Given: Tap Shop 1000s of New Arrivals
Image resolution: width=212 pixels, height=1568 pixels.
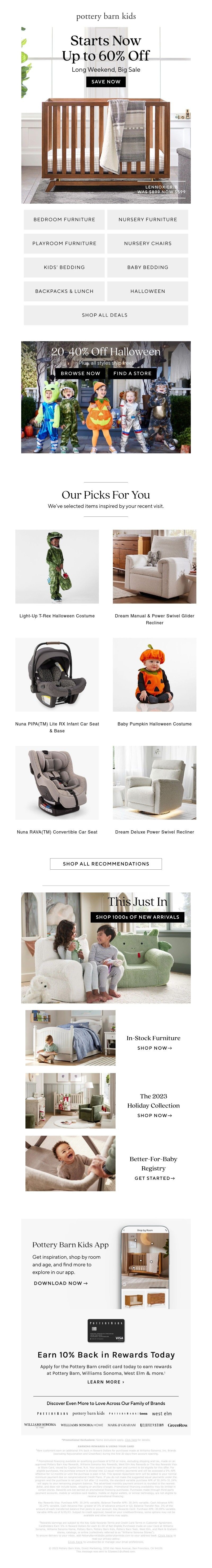Looking at the screenshot, I should (137, 917).
